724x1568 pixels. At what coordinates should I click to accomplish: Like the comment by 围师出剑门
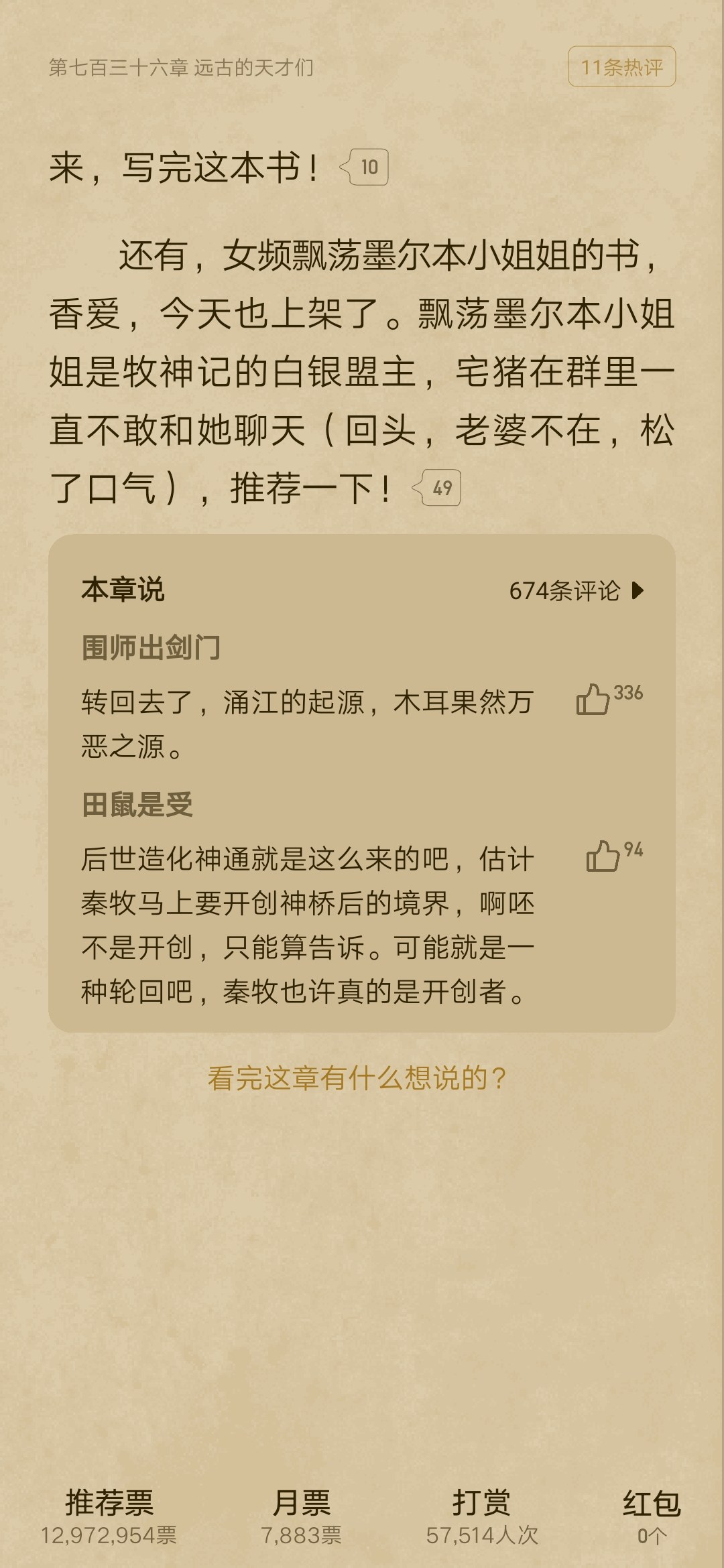pos(593,699)
